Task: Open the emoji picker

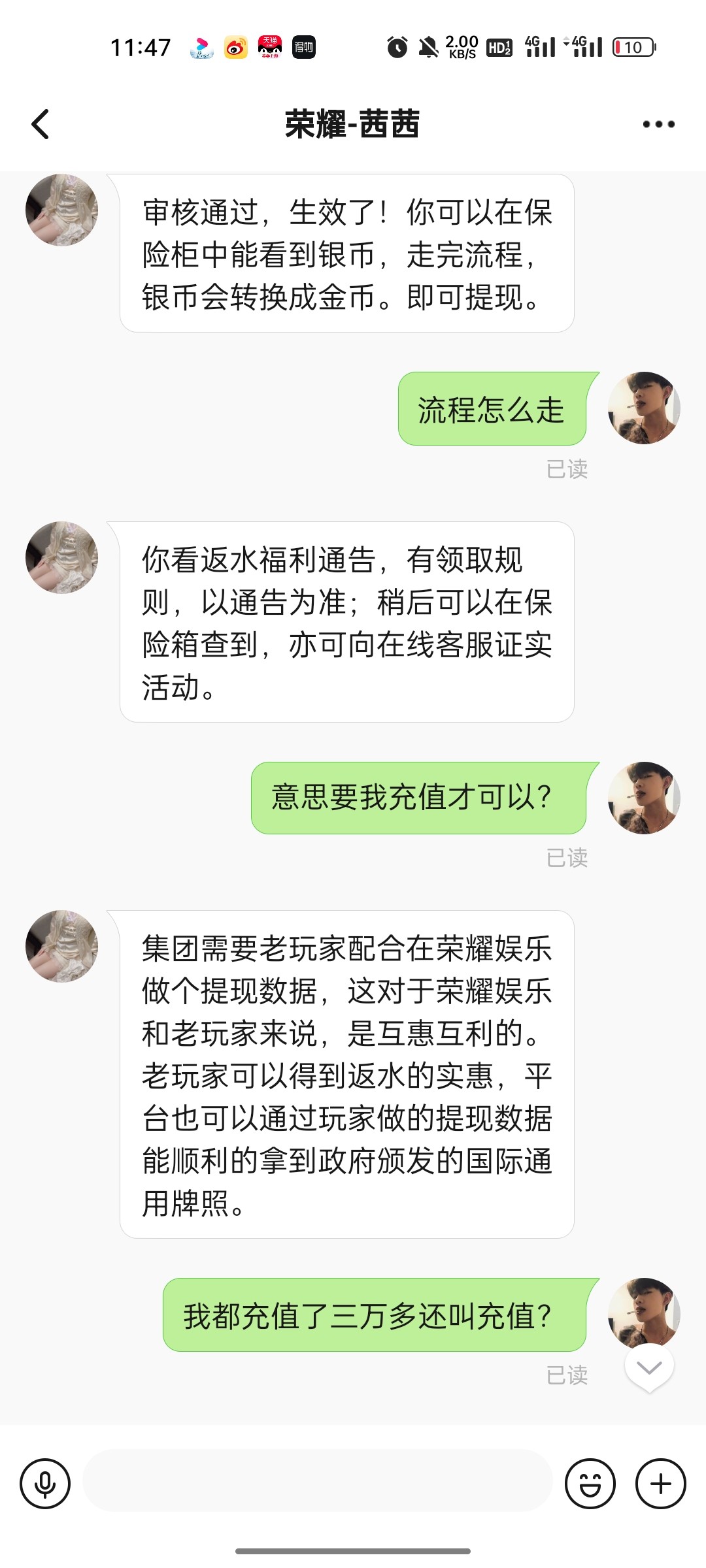Action: point(590,1484)
